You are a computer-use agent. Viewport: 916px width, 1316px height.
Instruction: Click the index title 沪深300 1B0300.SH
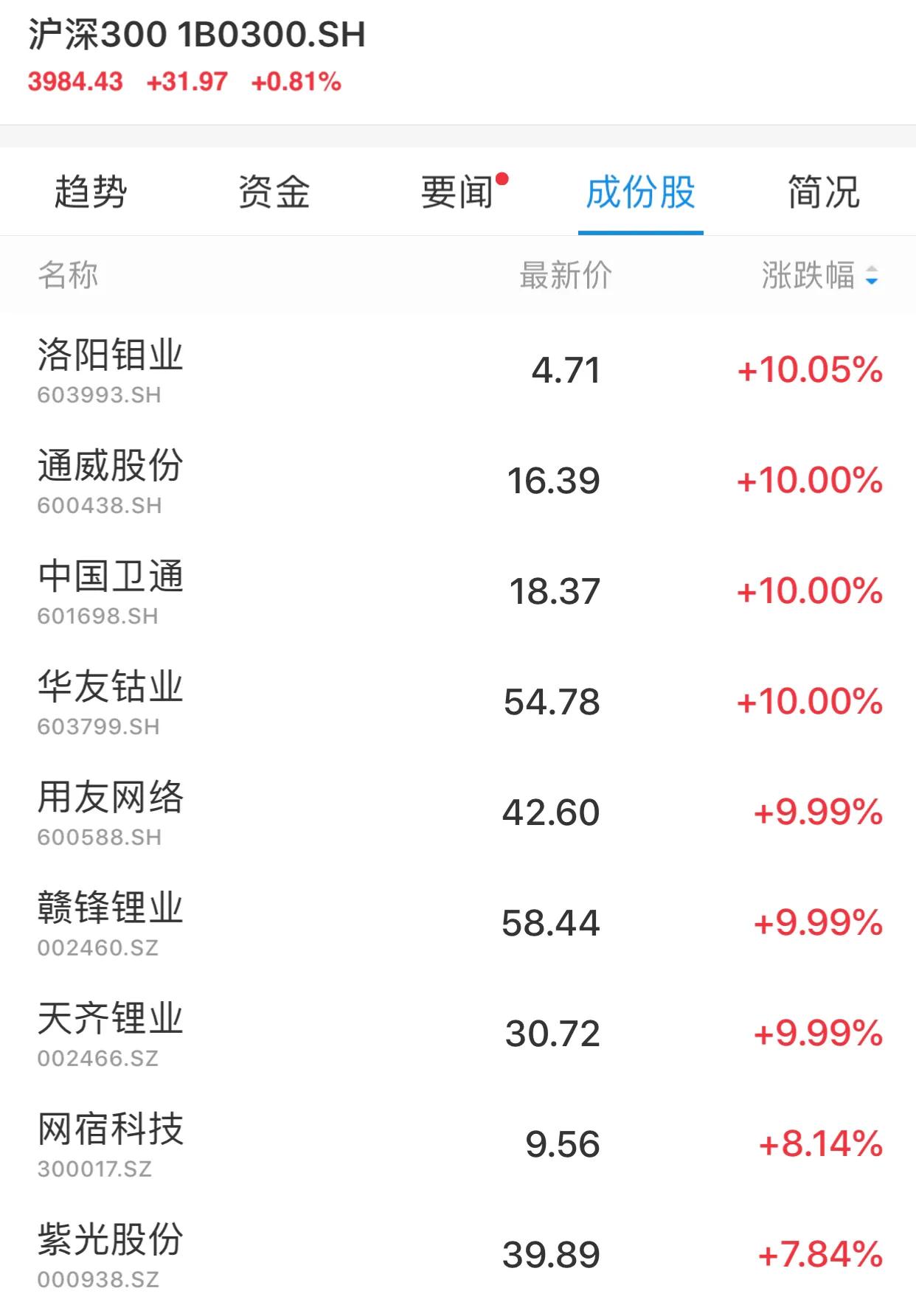[x=196, y=32]
